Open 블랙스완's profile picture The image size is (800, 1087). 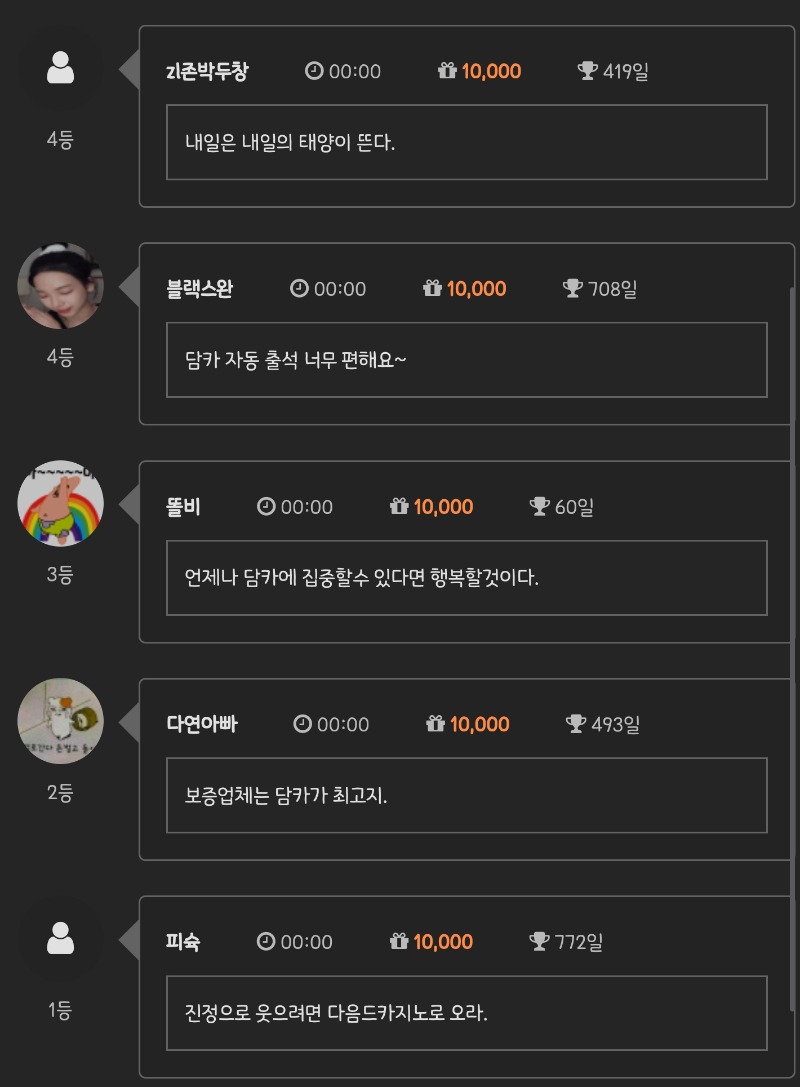coord(60,286)
